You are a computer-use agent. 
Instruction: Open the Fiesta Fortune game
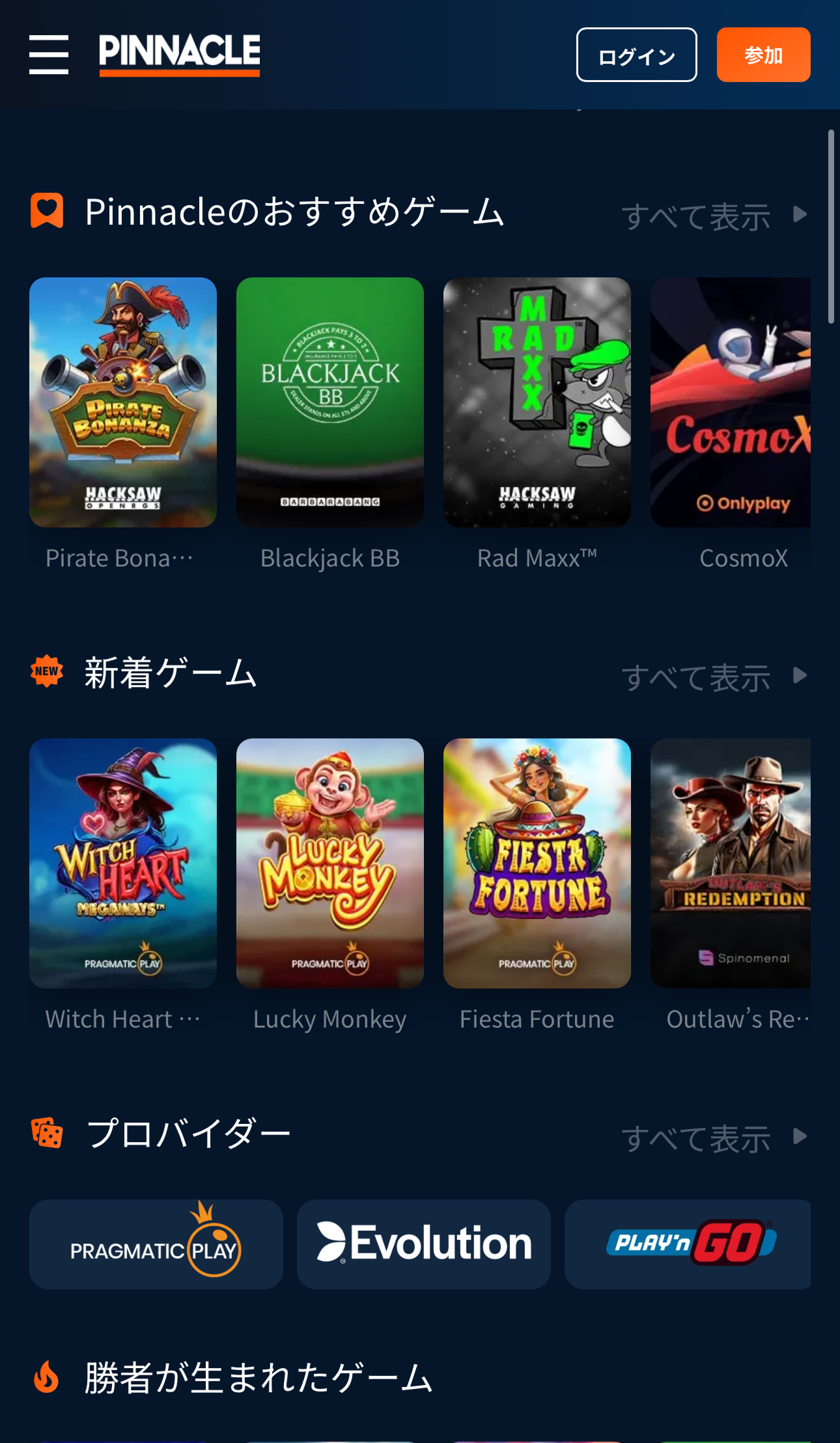[537, 863]
